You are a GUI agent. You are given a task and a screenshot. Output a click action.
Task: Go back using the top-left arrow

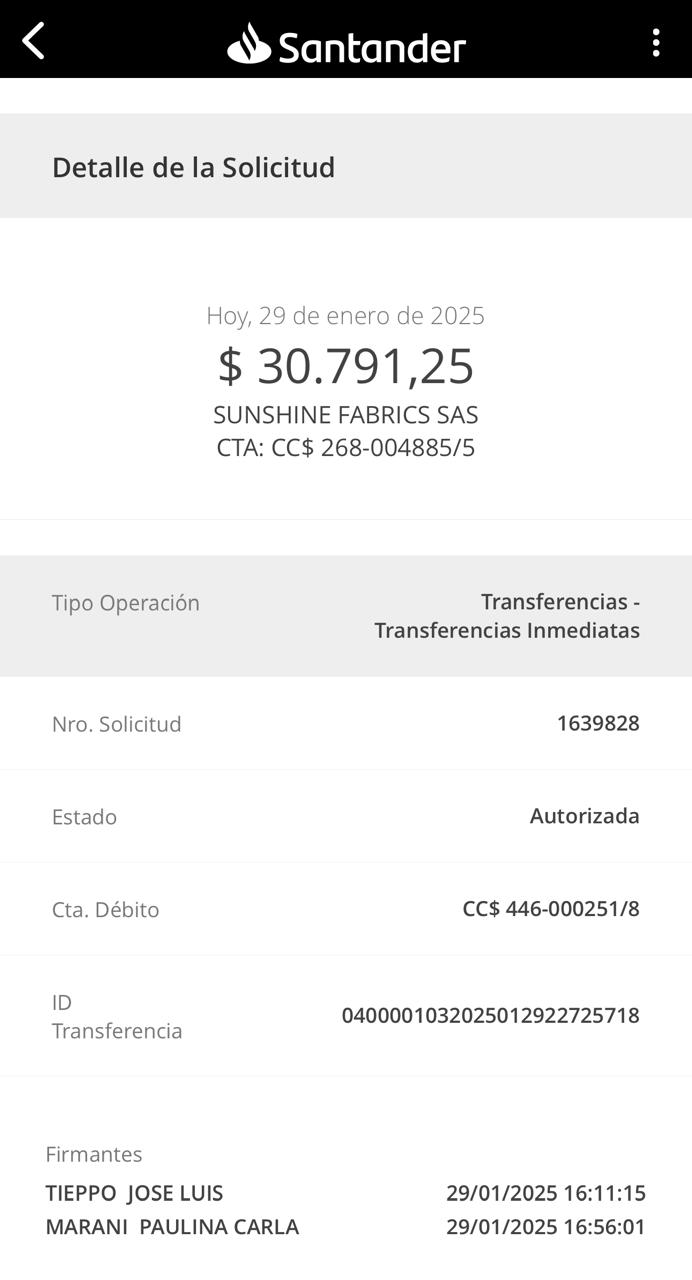[x=34, y=42]
